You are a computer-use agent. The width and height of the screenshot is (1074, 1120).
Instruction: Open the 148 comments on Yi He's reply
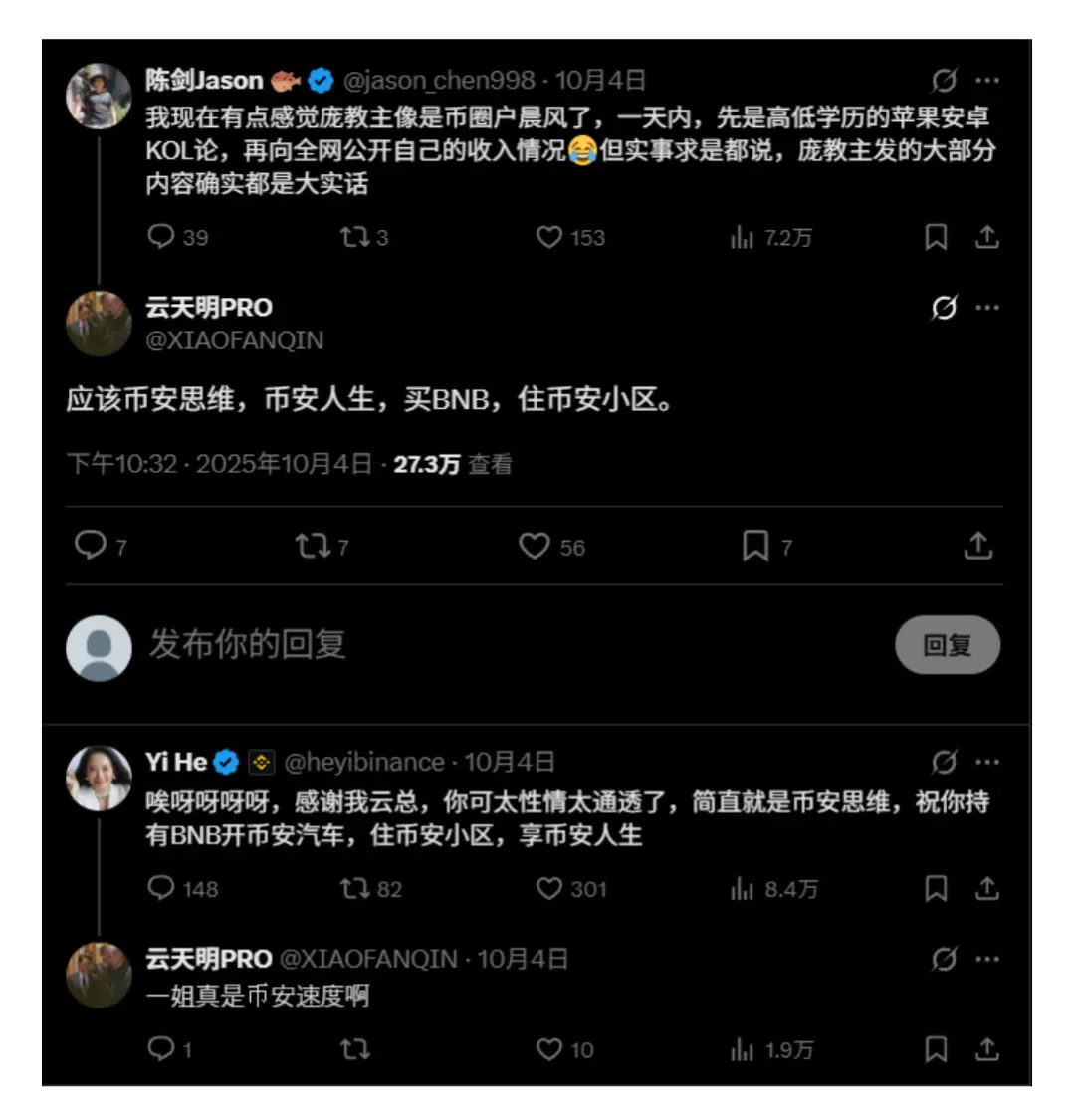click(161, 888)
